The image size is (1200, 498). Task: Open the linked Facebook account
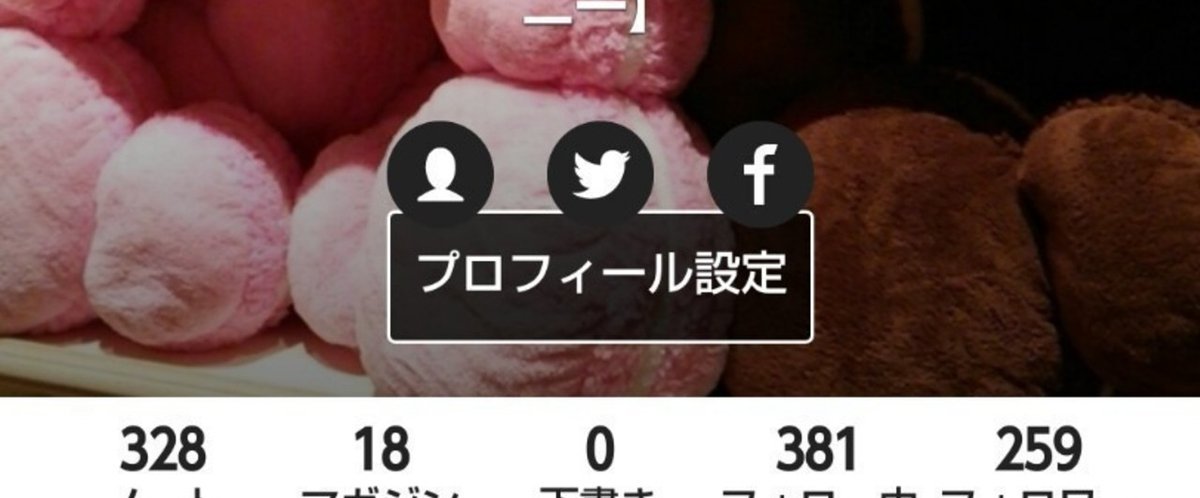[760, 174]
